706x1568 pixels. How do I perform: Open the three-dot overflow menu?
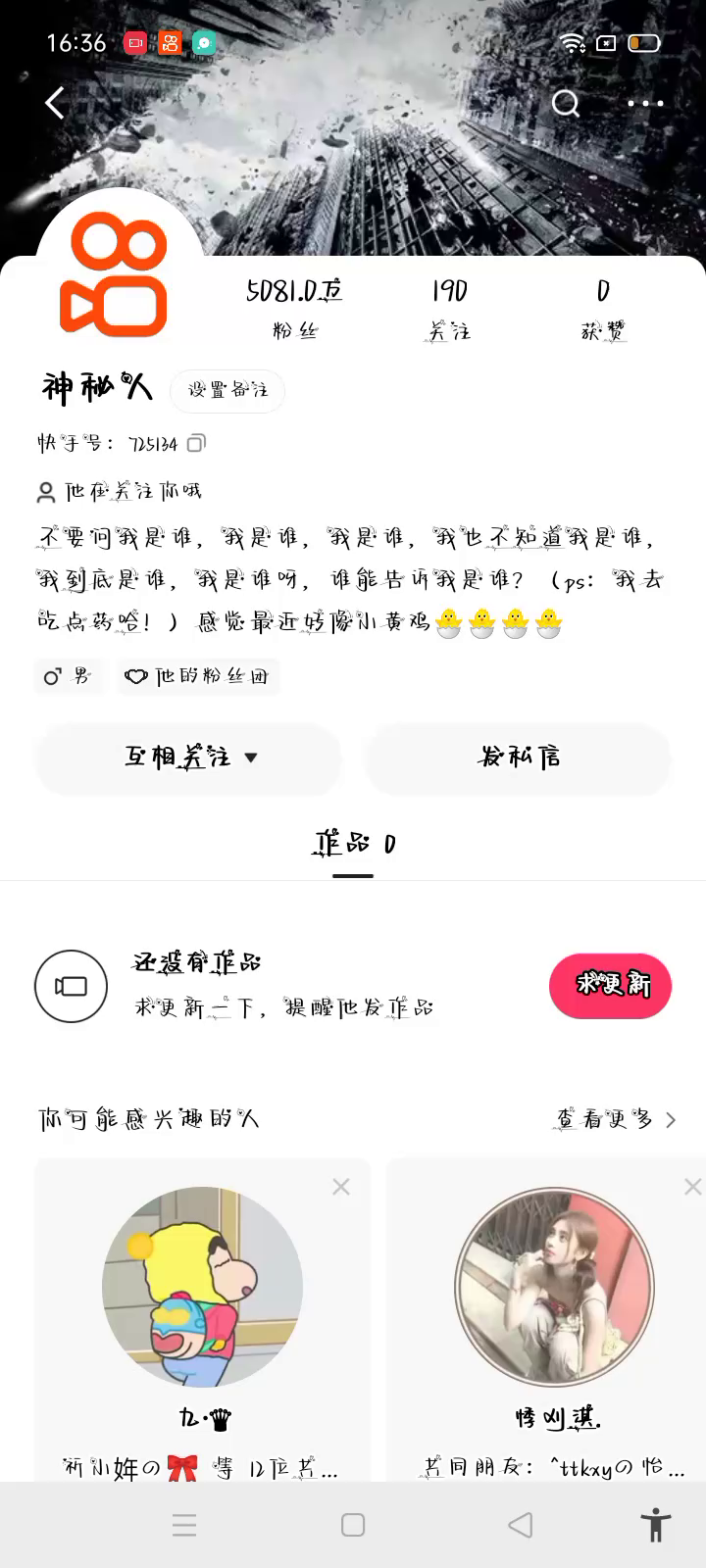[x=645, y=103]
